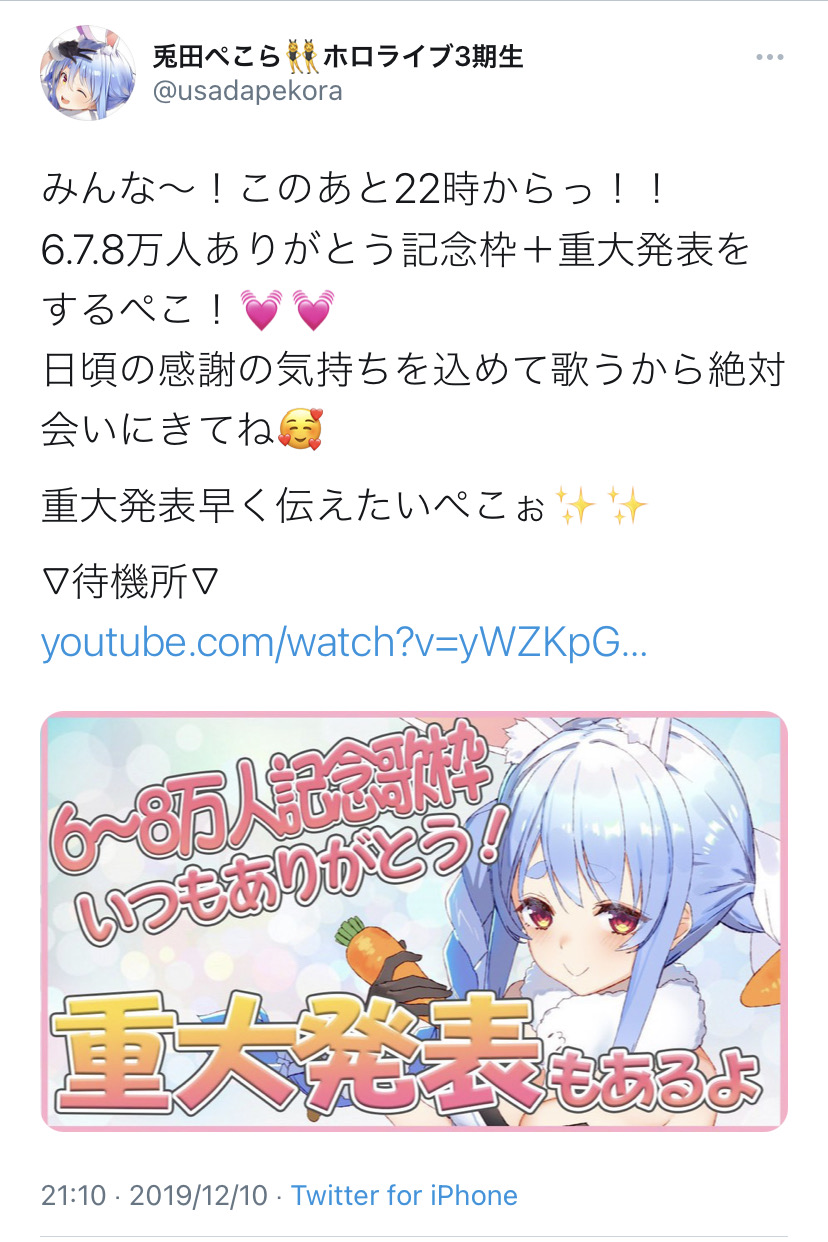Open the tweet's overflow menu
The image size is (828, 1242).
point(769,58)
